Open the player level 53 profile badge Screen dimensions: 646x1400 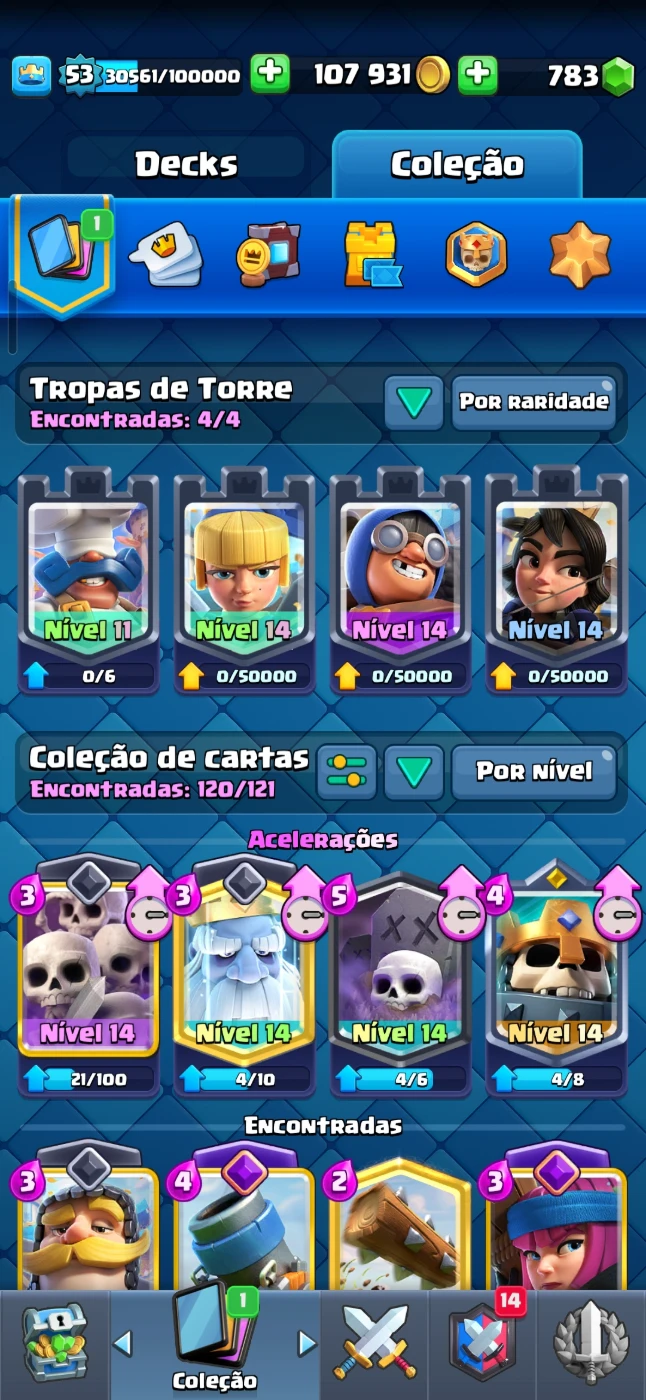pyautogui.click(x=78, y=75)
